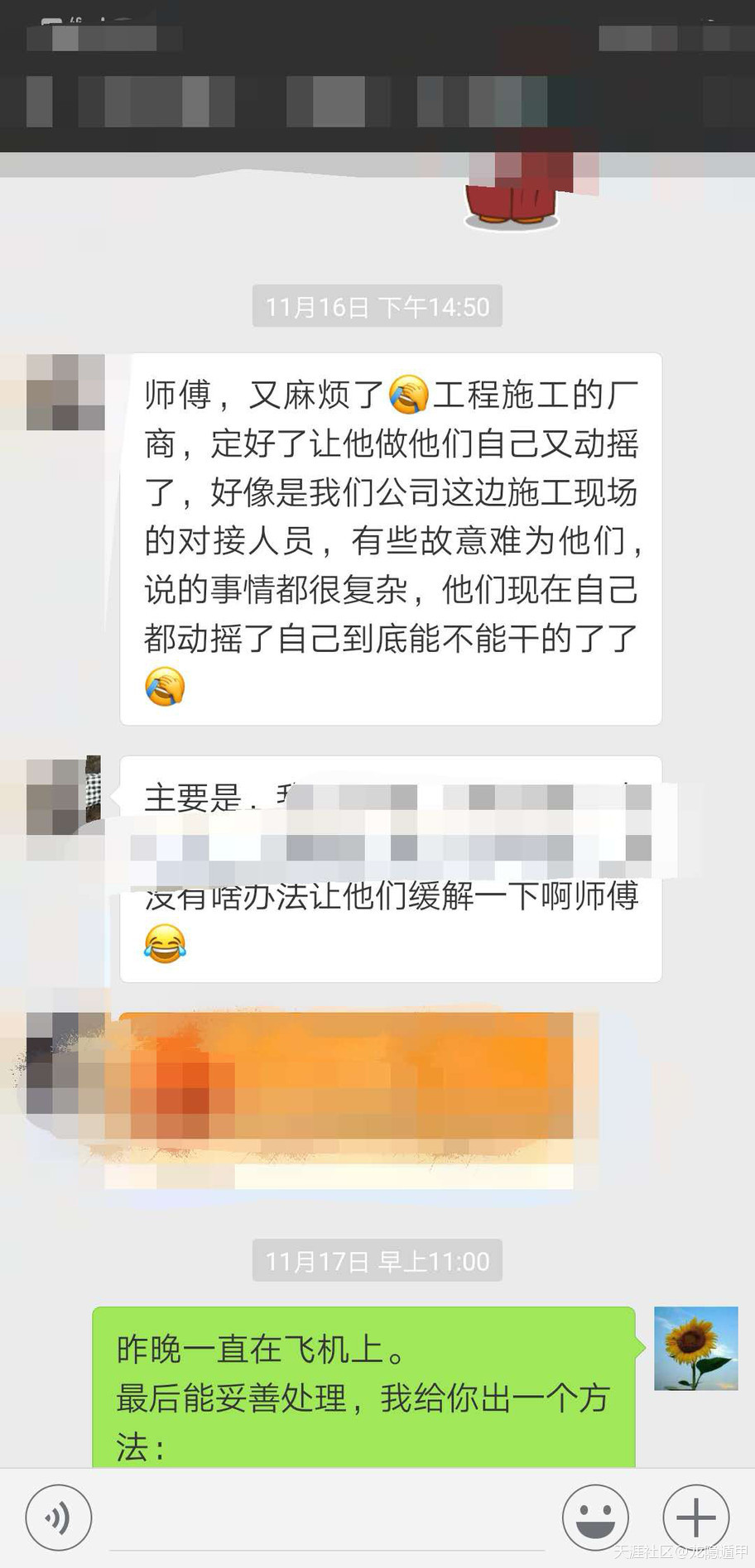
Task: Open the emoji sticker panel
Action: click(594, 1518)
